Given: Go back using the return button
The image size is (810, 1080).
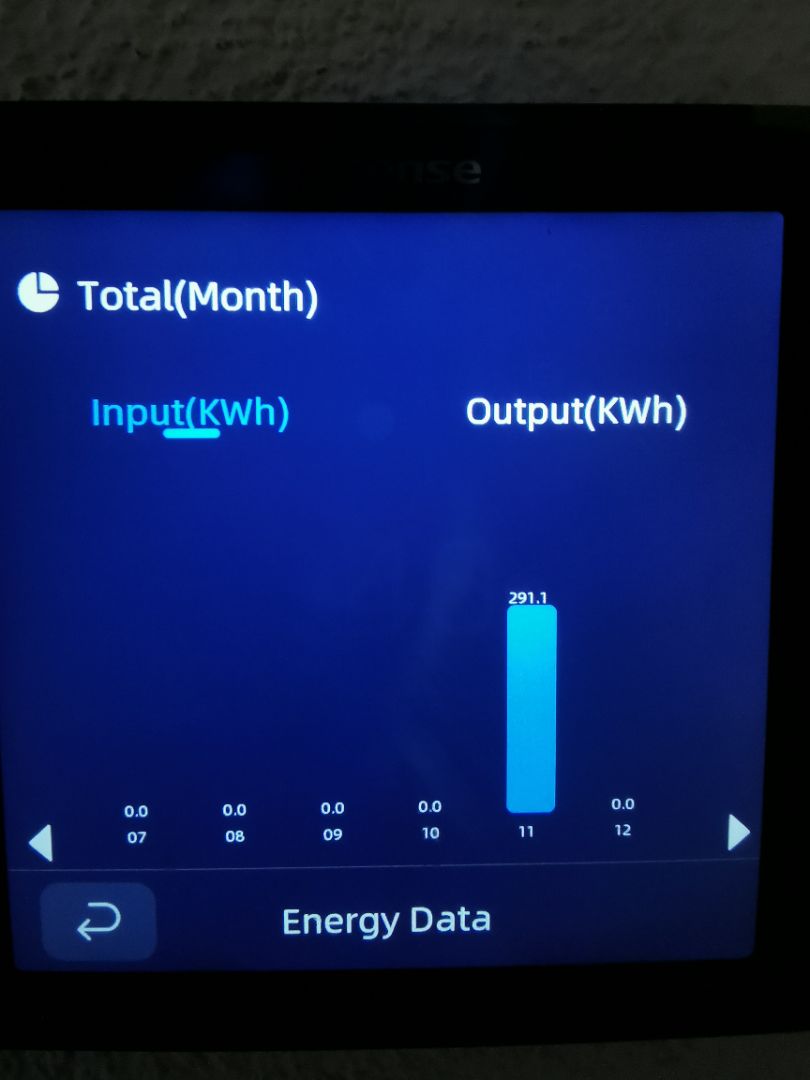Looking at the screenshot, I should point(98,922).
